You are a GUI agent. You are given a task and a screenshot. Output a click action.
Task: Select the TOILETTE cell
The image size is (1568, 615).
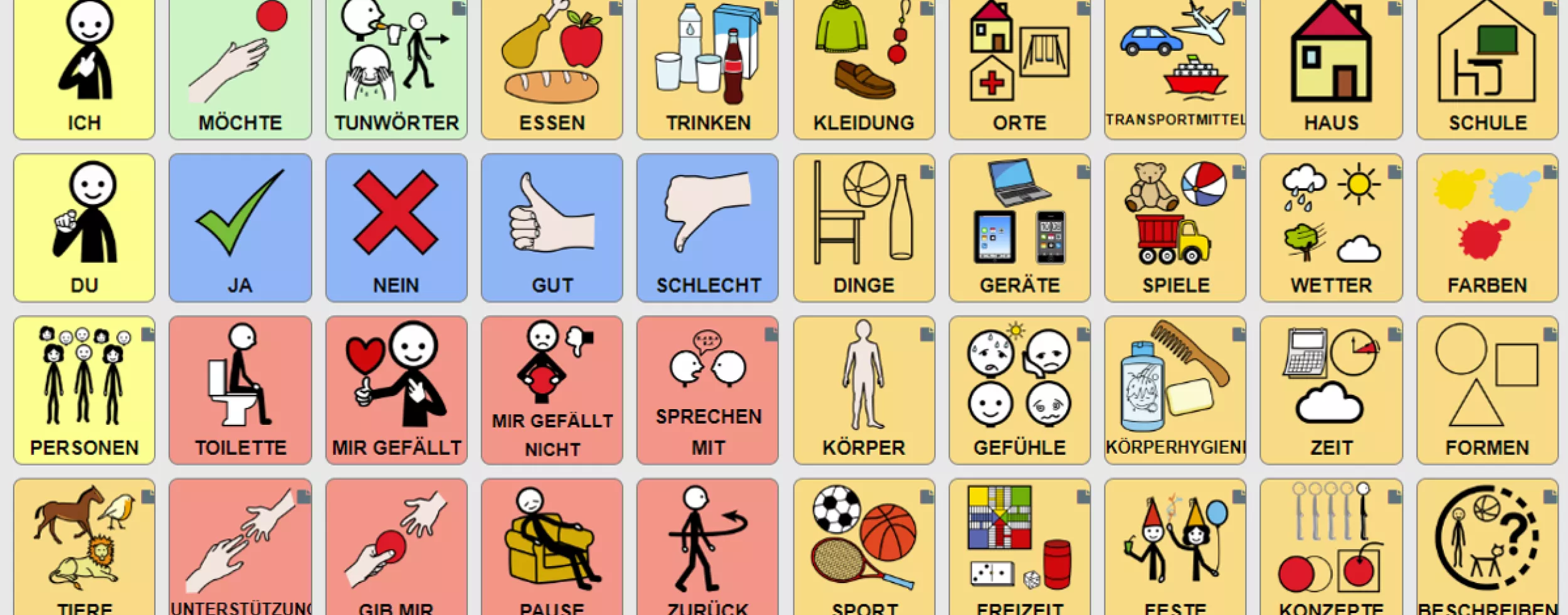240,390
